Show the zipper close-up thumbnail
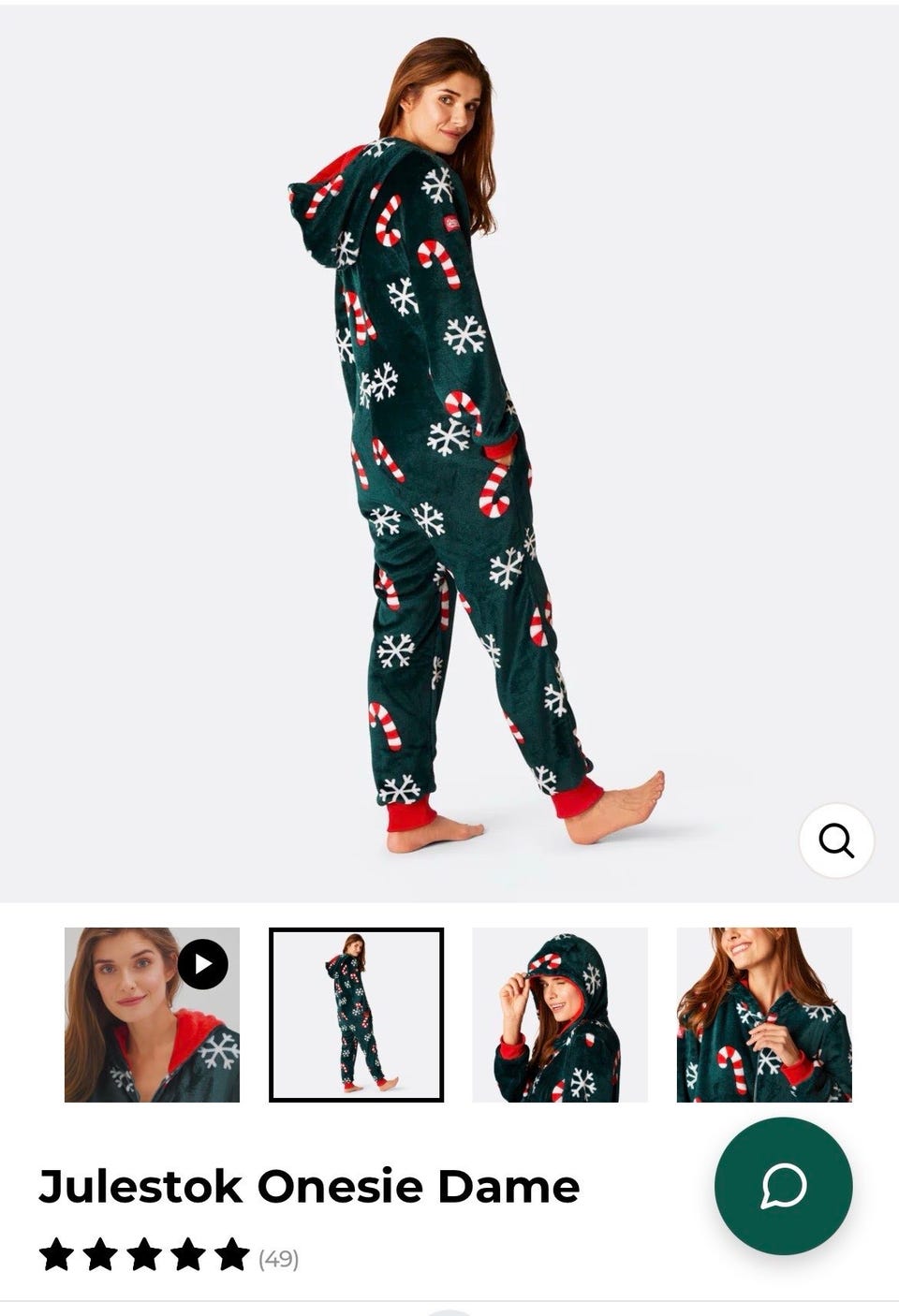Screen dimensions: 899x1316 pos(763,1015)
